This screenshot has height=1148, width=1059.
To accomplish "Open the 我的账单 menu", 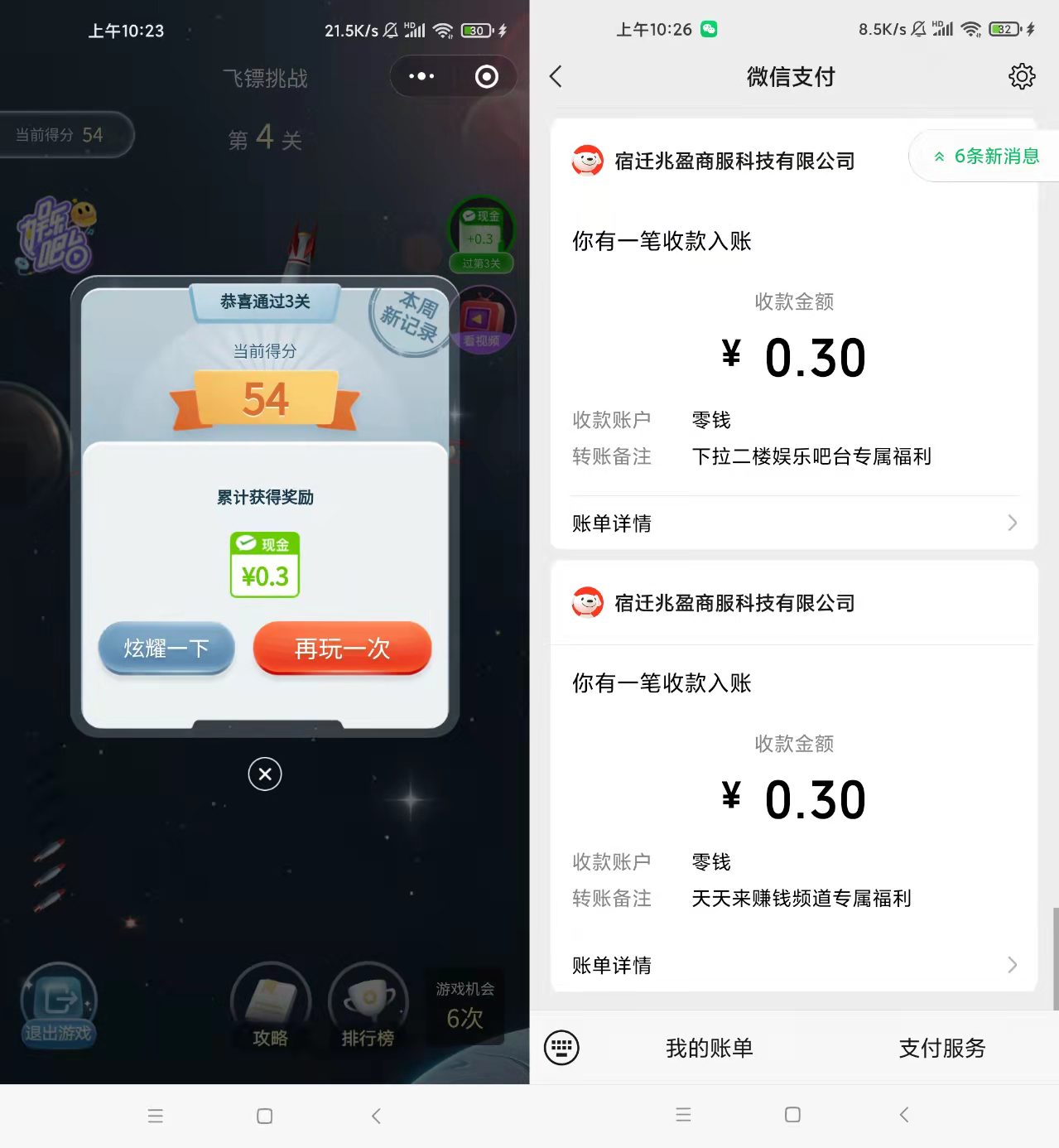I will pos(710,1048).
